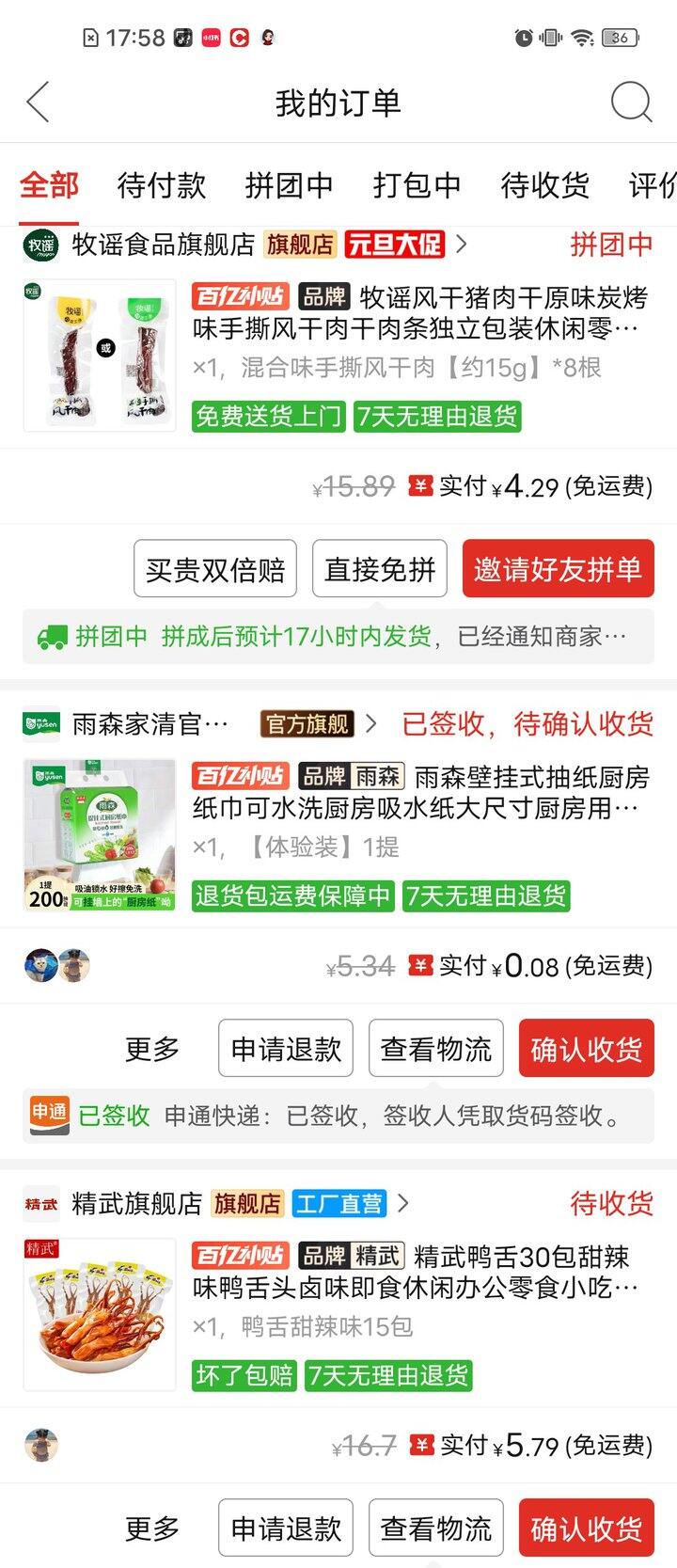Tap 邀请好友拼单 button

[558, 569]
